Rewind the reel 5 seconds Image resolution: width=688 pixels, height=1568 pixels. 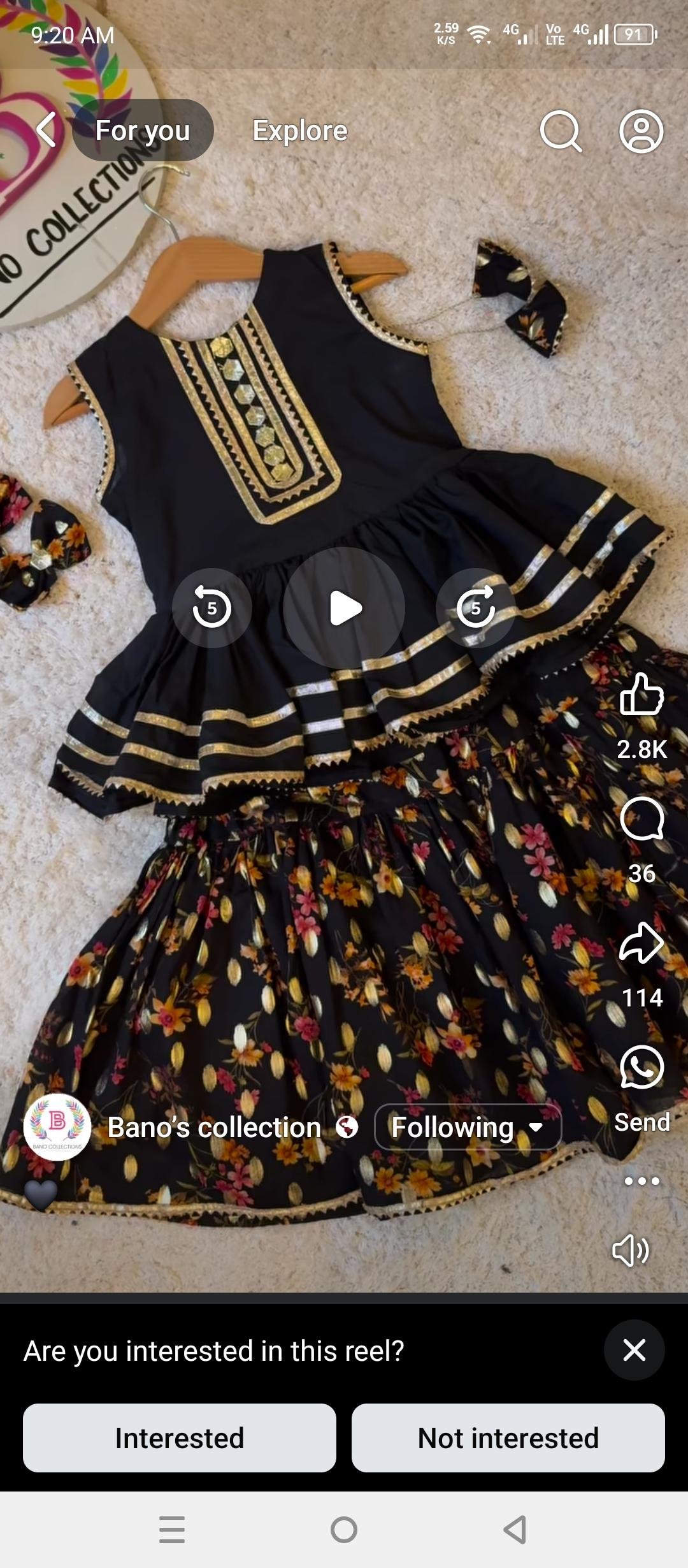[212, 608]
